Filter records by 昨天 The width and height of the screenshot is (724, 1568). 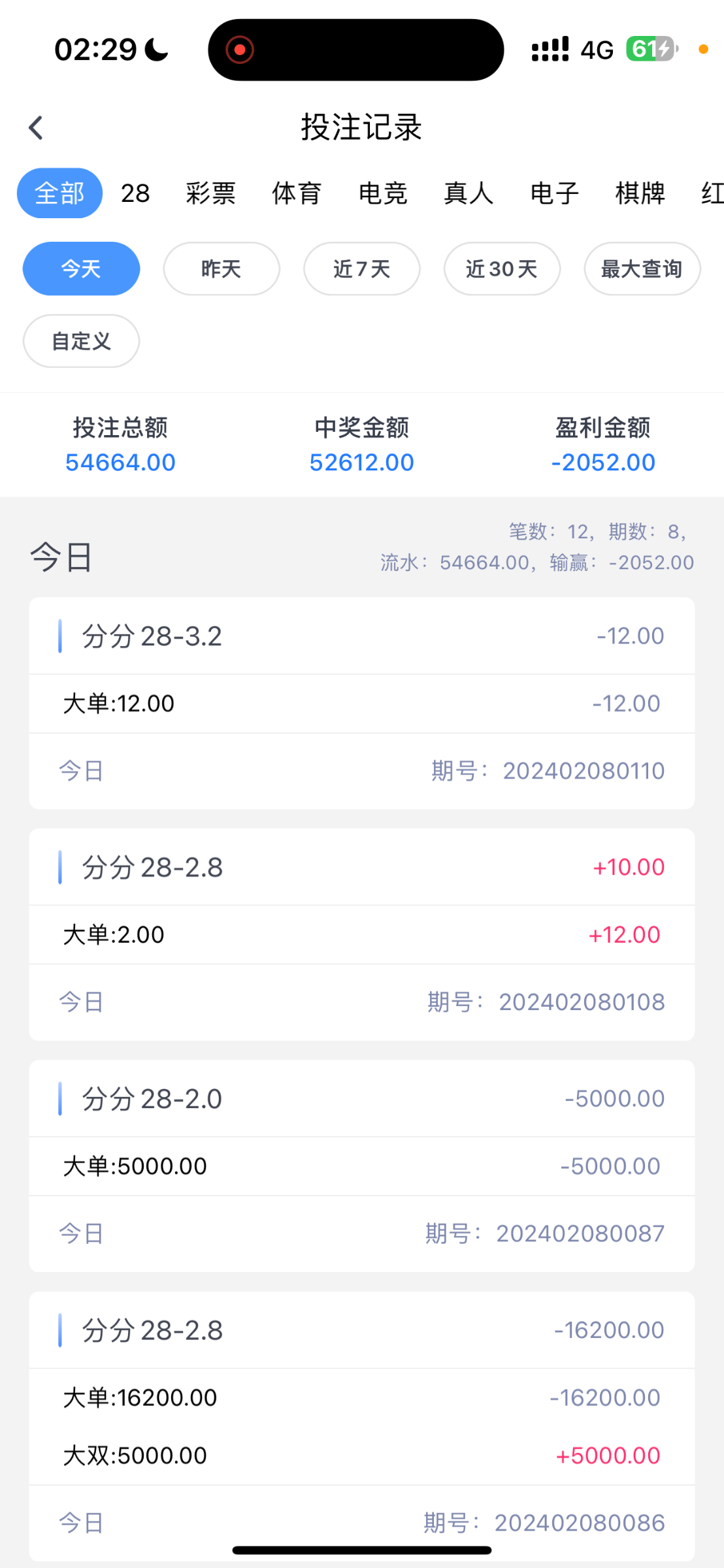(222, 269)
